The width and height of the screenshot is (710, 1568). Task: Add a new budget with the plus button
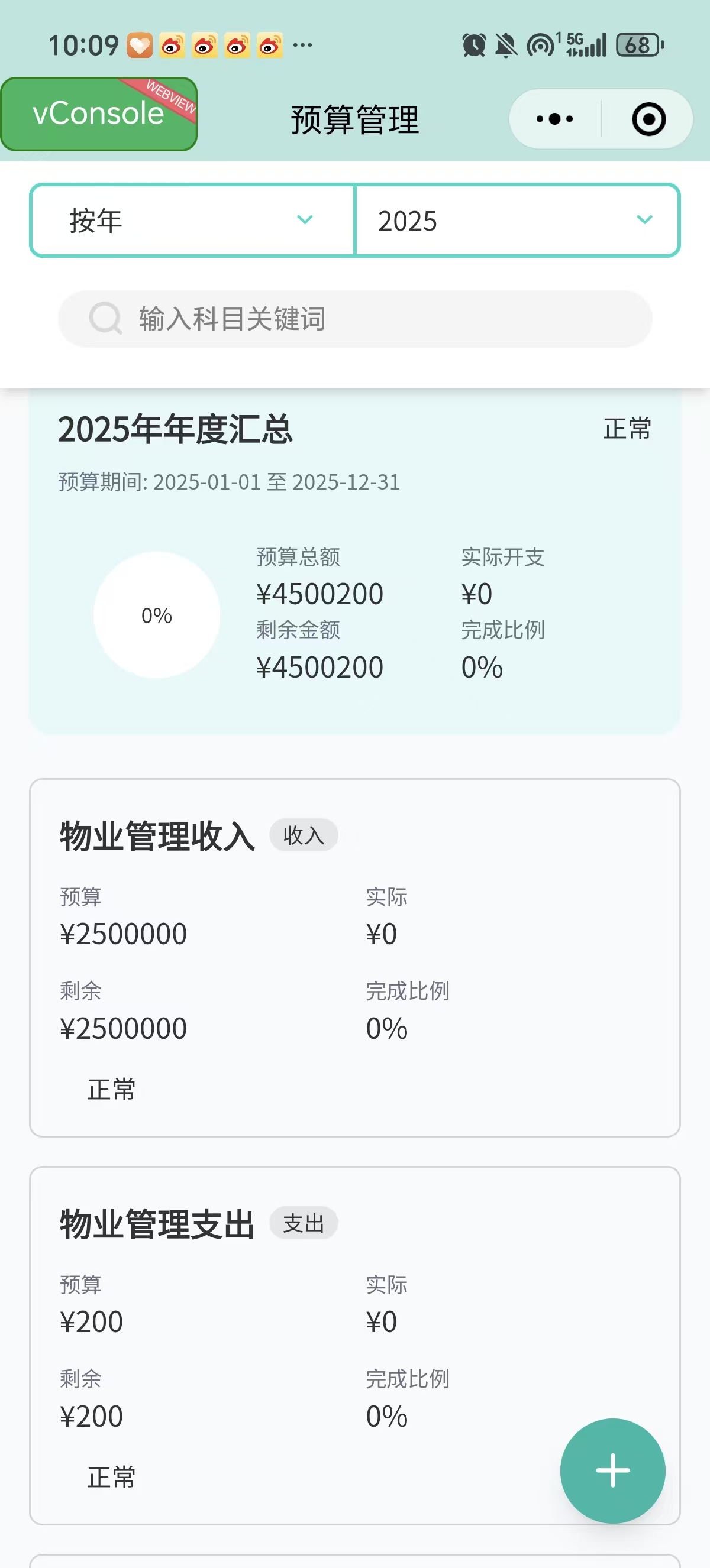pyautogui.click(x=612, y=1470)
